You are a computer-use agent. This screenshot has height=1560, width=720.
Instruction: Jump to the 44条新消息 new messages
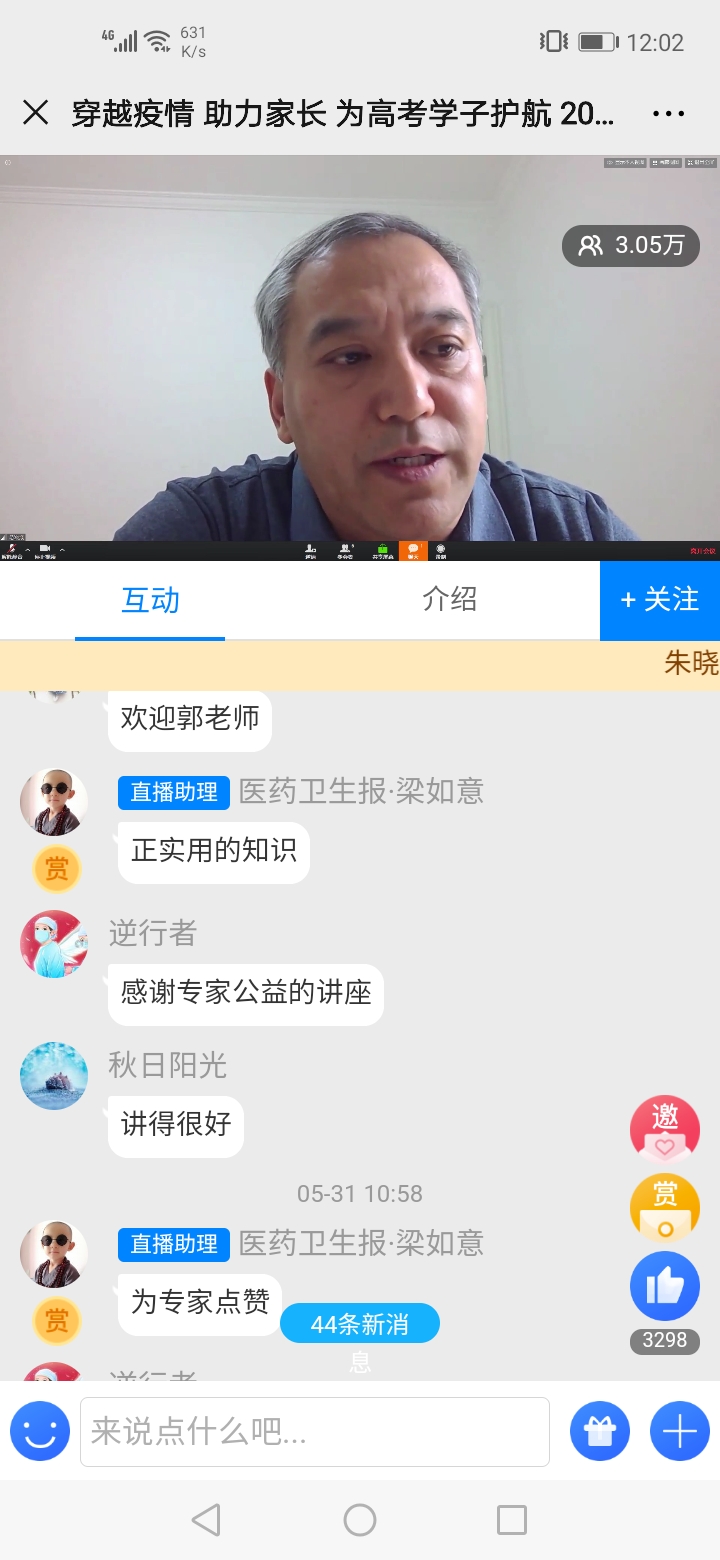[359, 1324]
